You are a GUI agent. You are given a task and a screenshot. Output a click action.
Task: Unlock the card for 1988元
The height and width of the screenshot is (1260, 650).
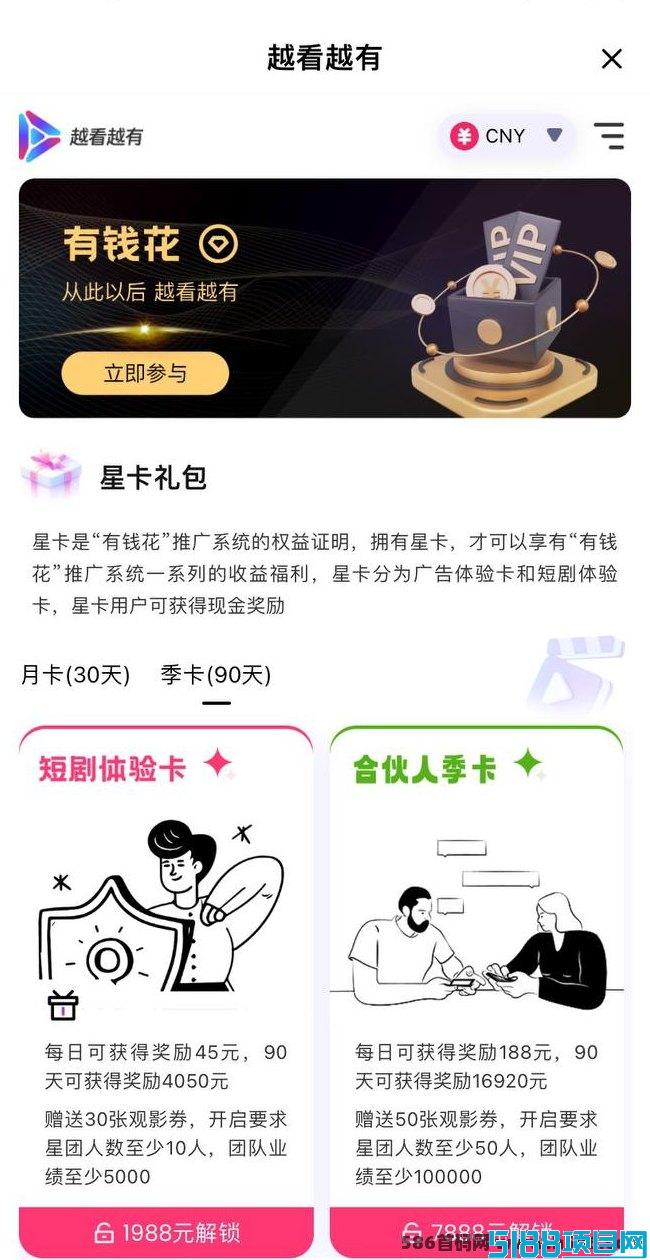point(166,1232)
